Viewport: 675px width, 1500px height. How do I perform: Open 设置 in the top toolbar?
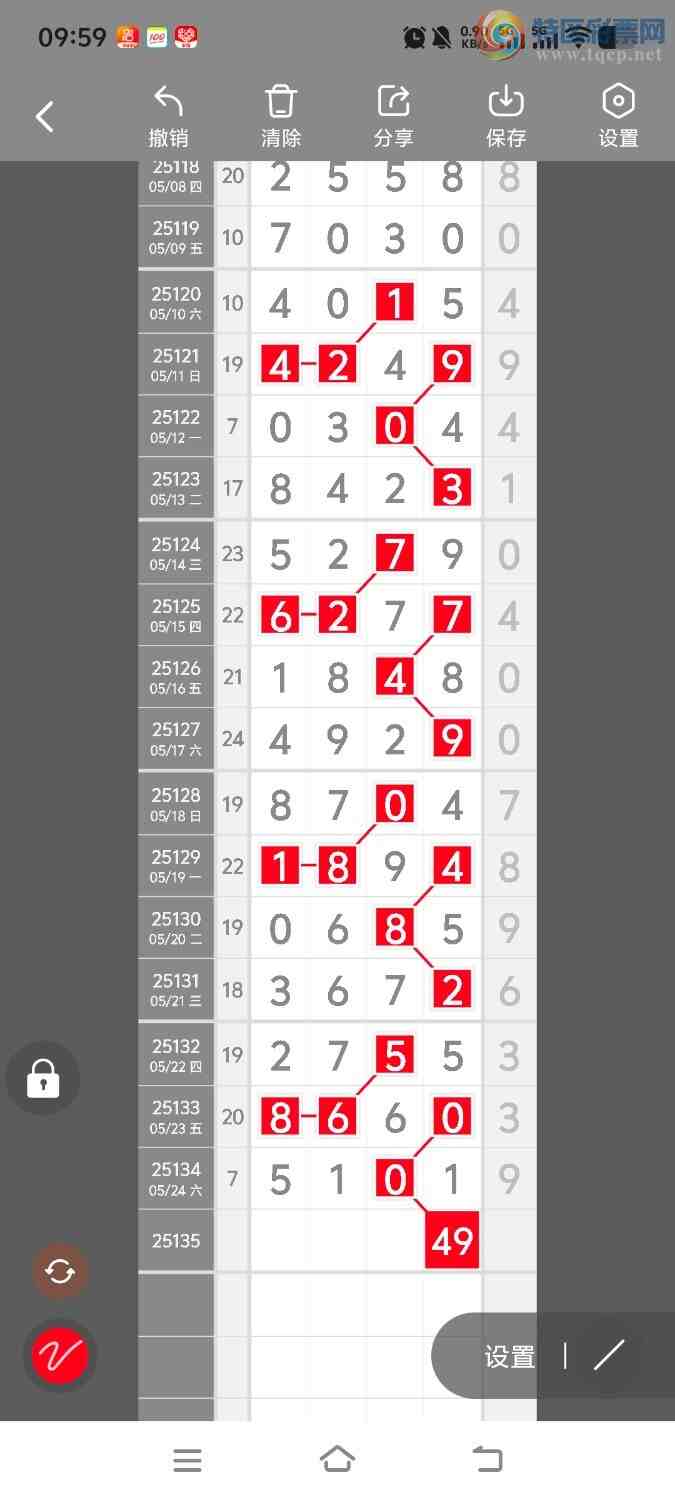[x=618, y=117]
